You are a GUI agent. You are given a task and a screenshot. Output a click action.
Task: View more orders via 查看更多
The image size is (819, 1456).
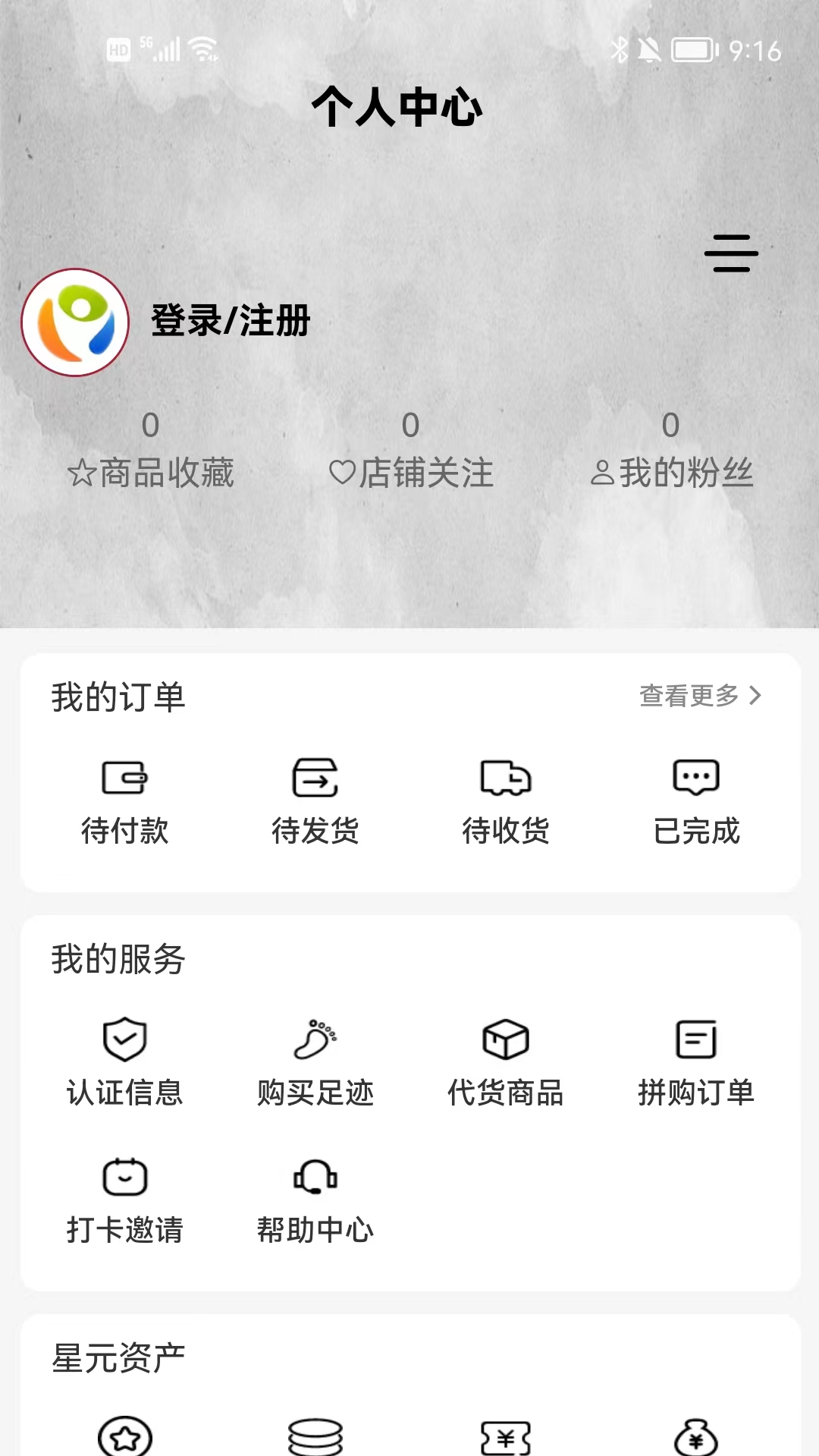click(x=700, y=695)
